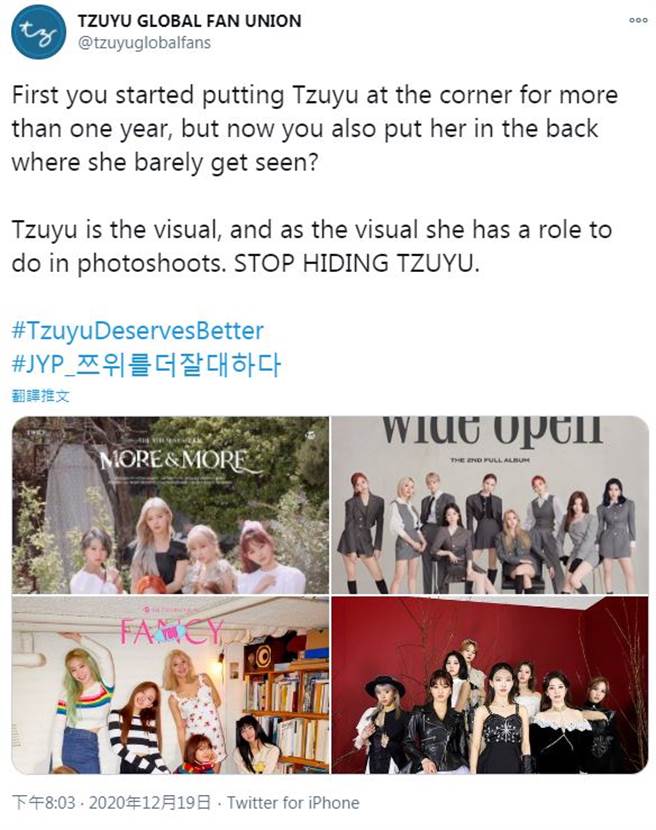Screen dimensions: 656x830
Task: Open the tweet overflow menu
Action: tap(637, 20)
